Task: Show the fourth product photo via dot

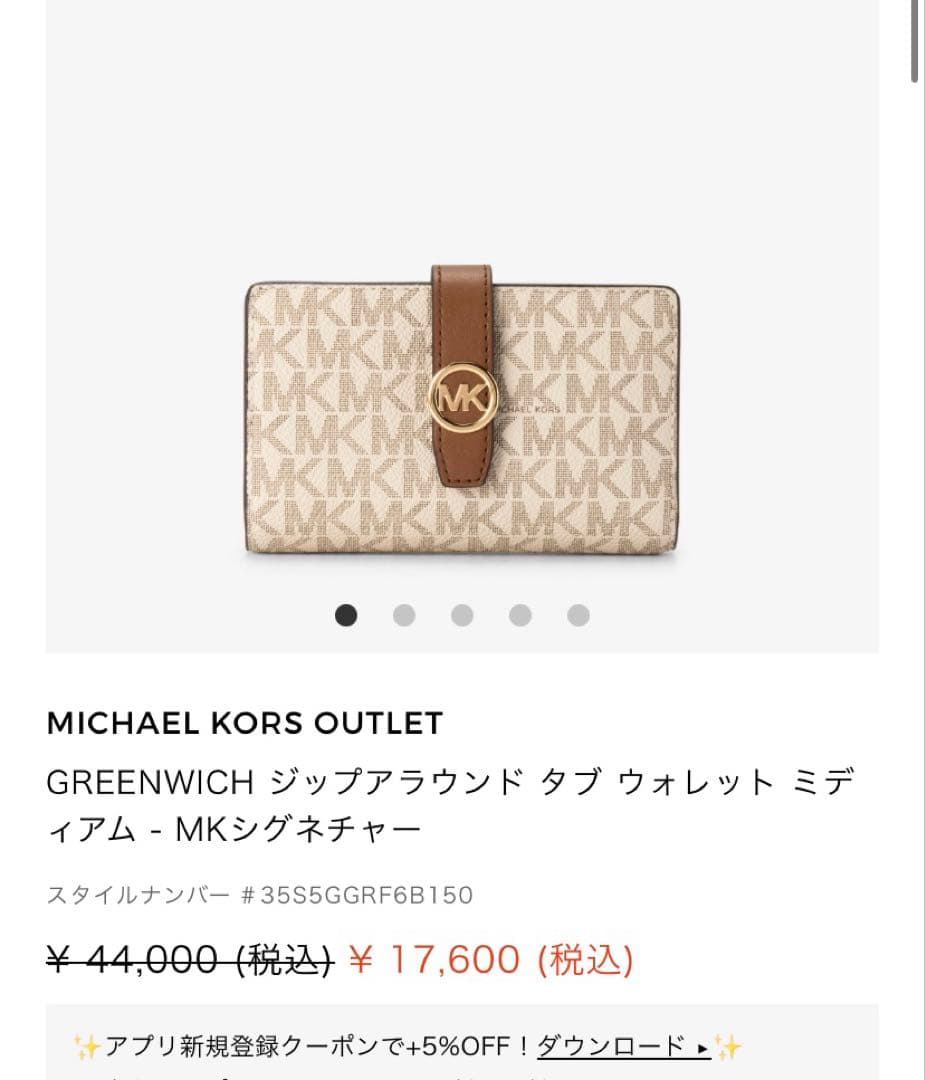Action: [520, 615]
